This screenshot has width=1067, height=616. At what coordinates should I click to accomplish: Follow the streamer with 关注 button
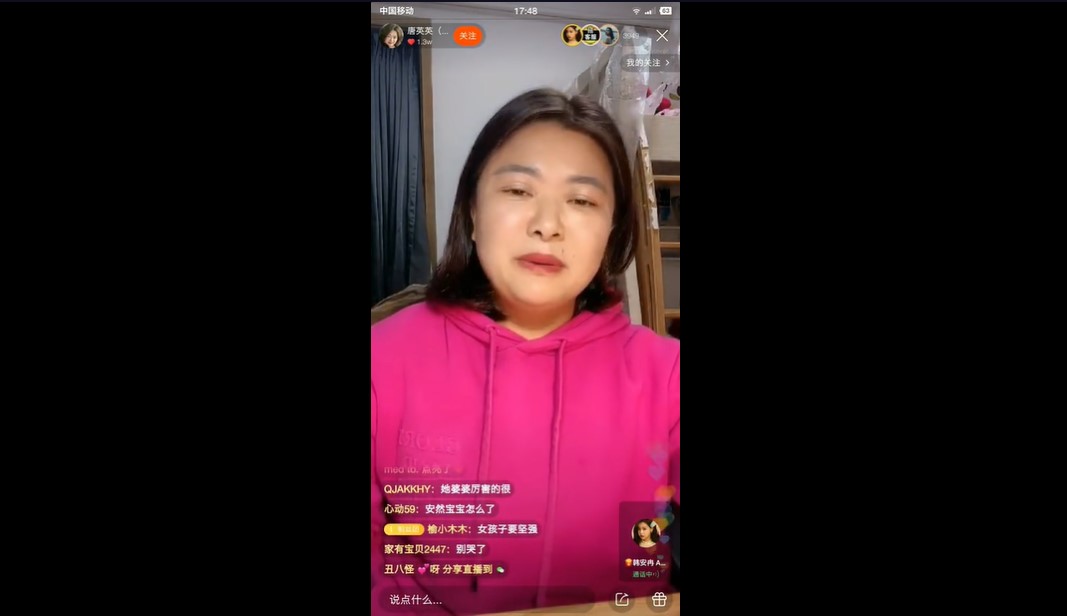(467, 36)
